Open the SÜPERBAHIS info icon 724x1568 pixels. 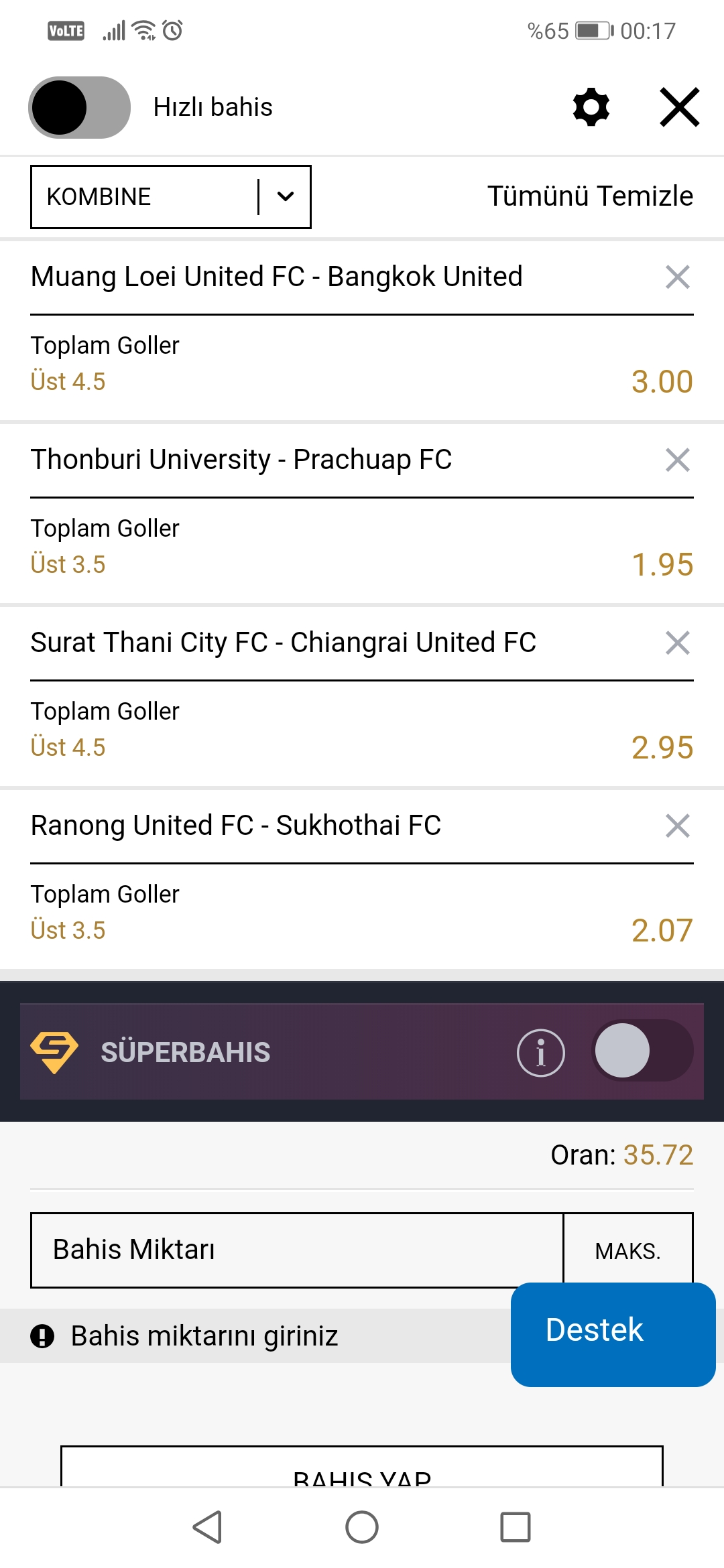541,1052
